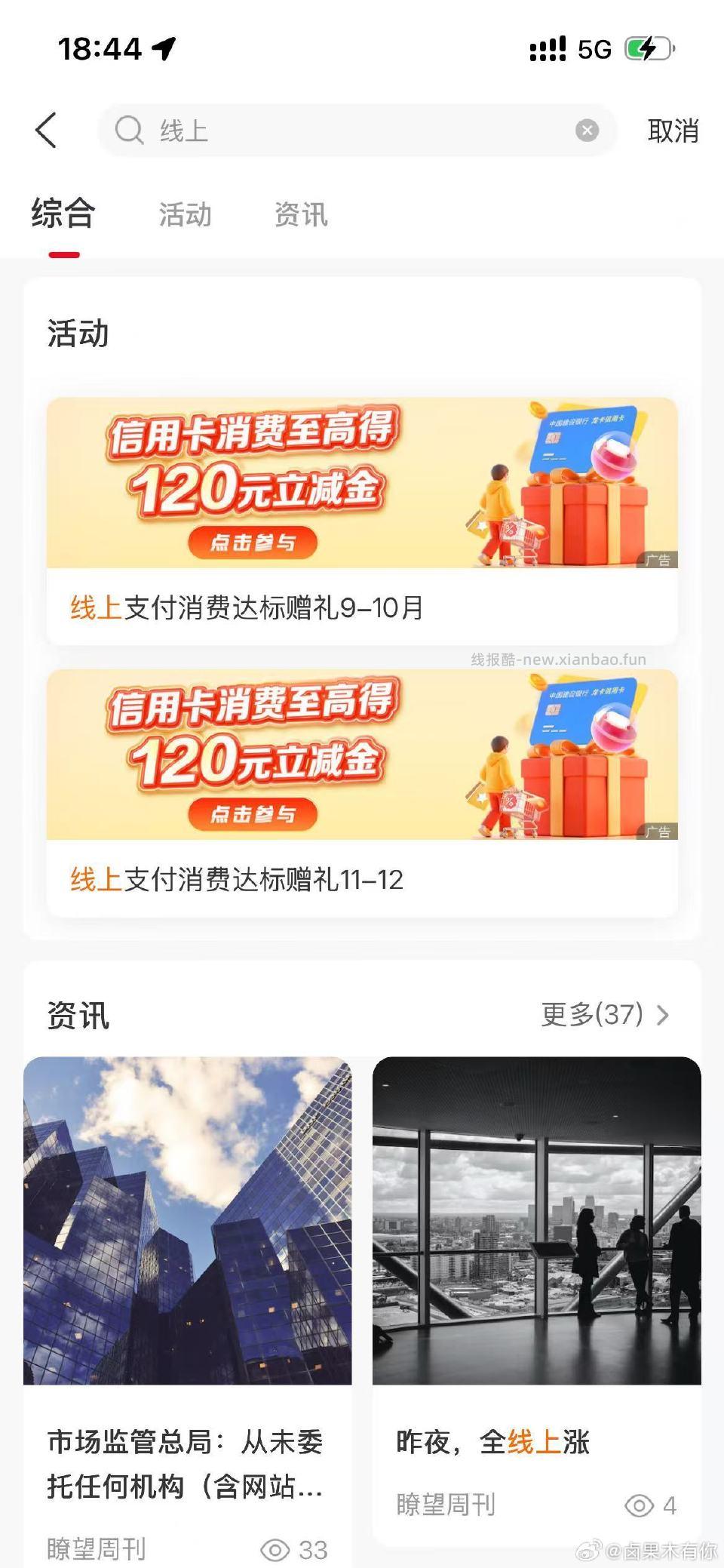Clear the search text with the X icon

coord(587,130)
